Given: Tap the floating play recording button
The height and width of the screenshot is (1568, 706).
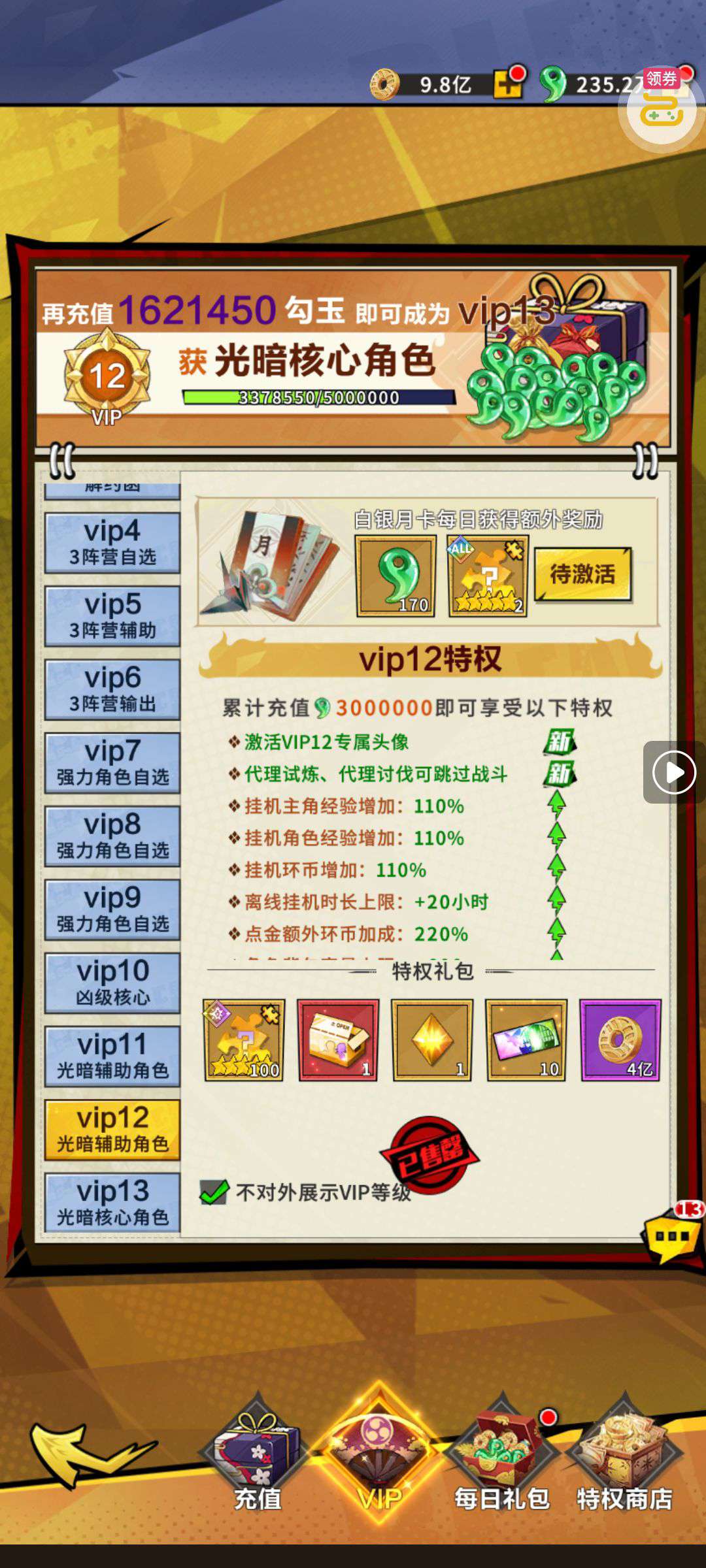Looking at the screenshot, I should [x=673, y=772].
